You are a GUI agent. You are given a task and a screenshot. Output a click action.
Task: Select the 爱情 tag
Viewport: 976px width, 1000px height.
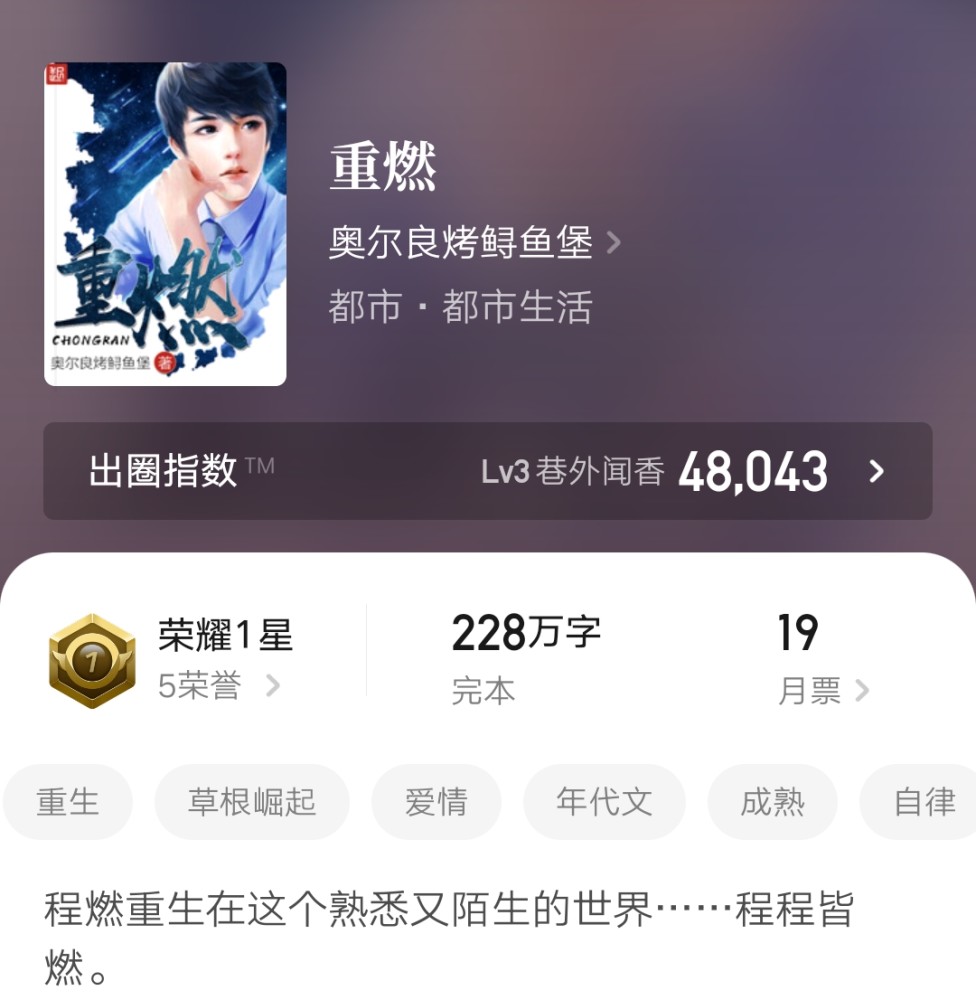point(437,802)
